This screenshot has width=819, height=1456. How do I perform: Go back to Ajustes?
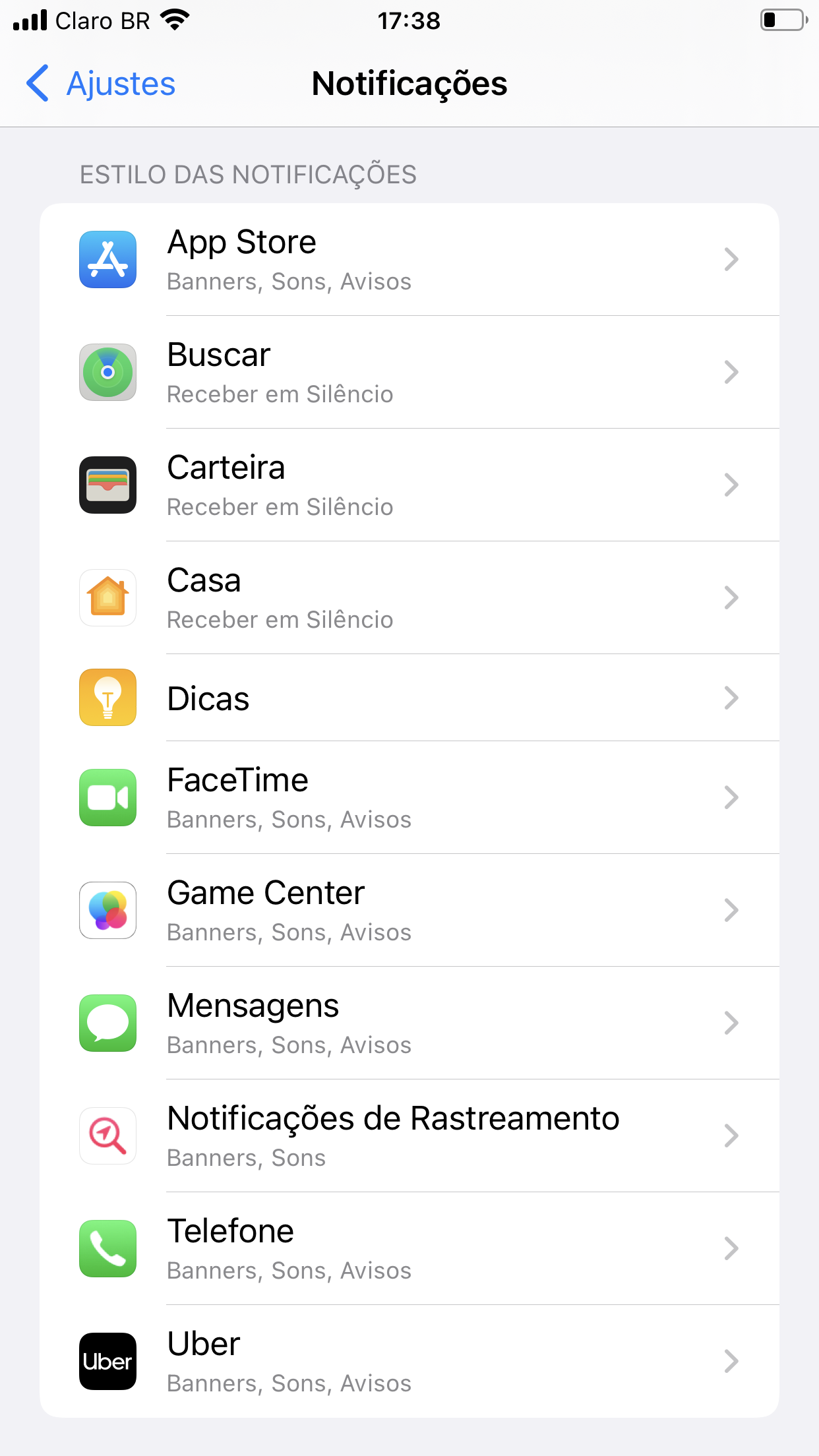point(101,84)
